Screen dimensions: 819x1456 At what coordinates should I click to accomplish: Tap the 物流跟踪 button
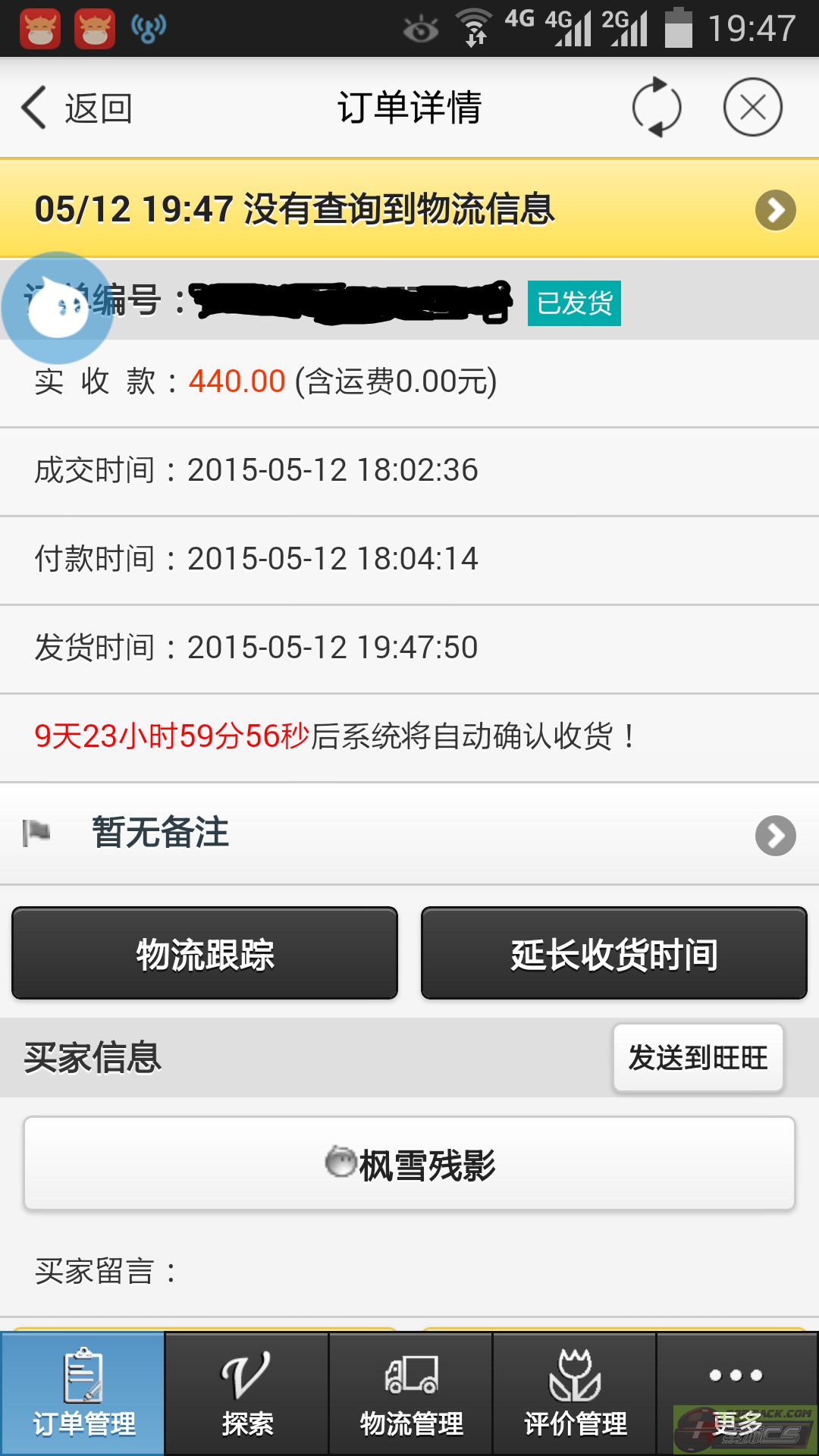(205, 953)
